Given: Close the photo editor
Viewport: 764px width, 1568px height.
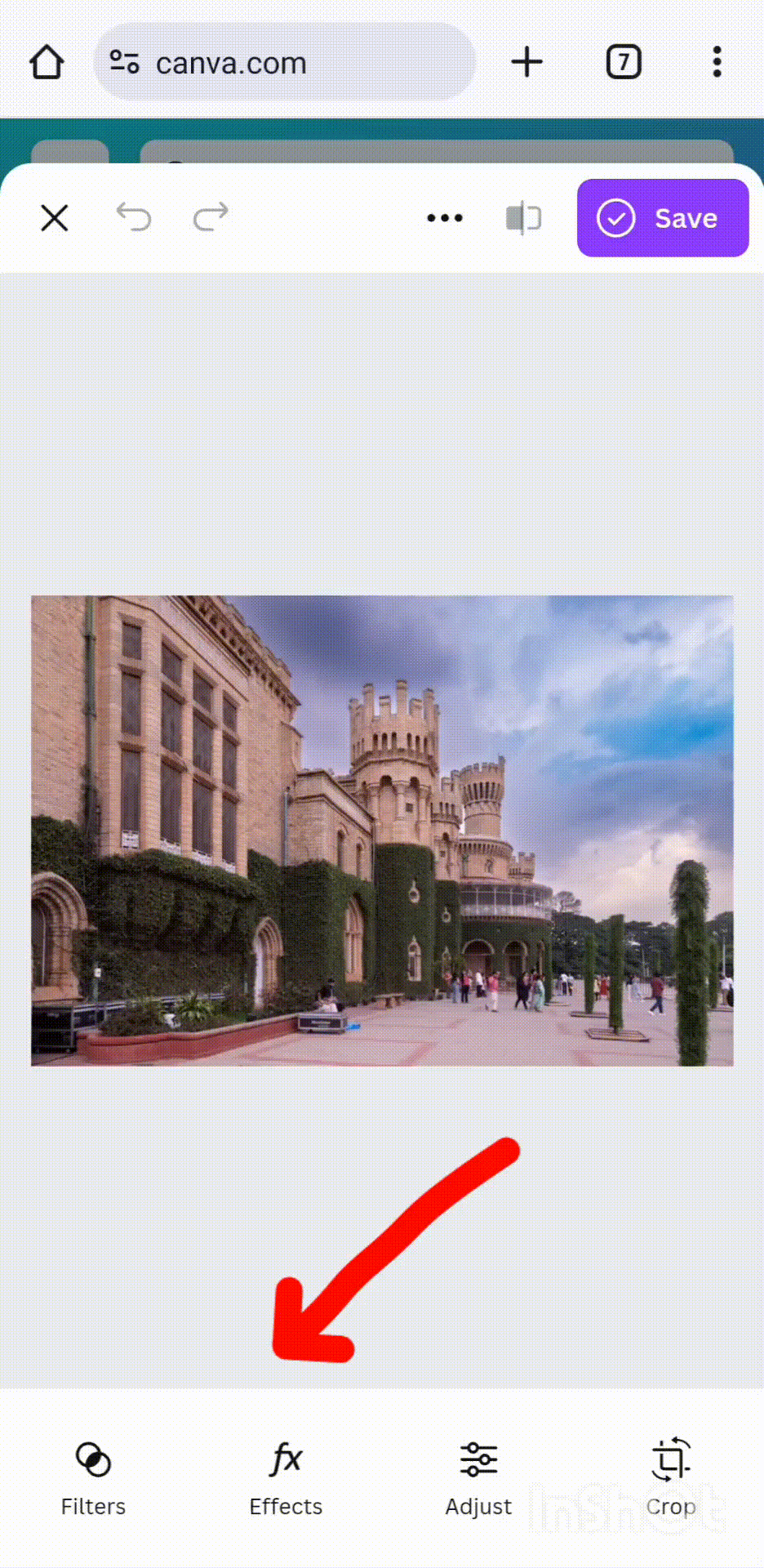Looking at the screenshot, I should coord(55,218).
